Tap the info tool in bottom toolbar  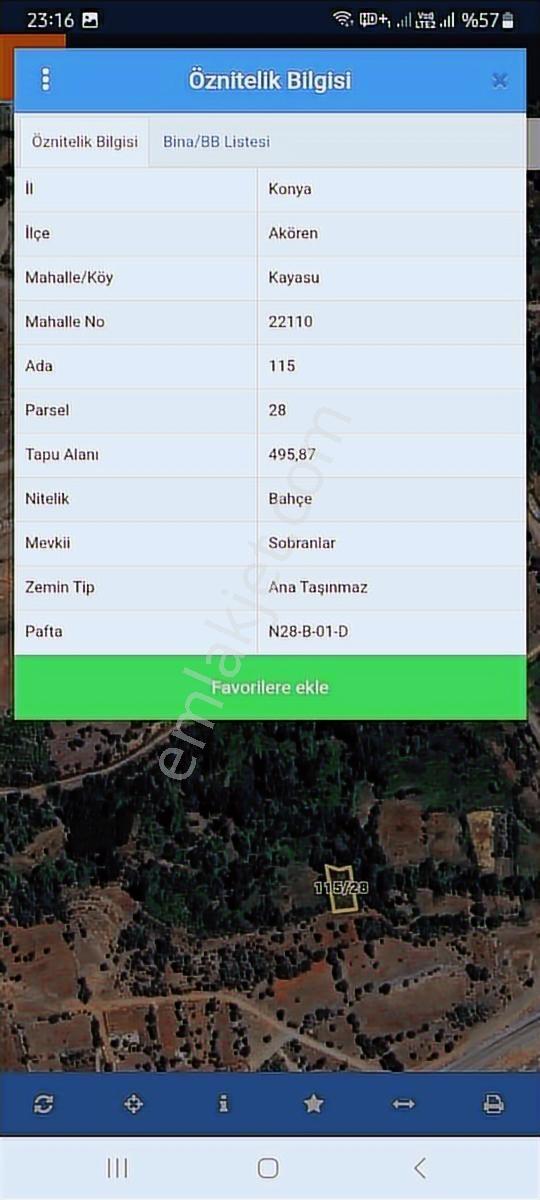pos(223,1104)
